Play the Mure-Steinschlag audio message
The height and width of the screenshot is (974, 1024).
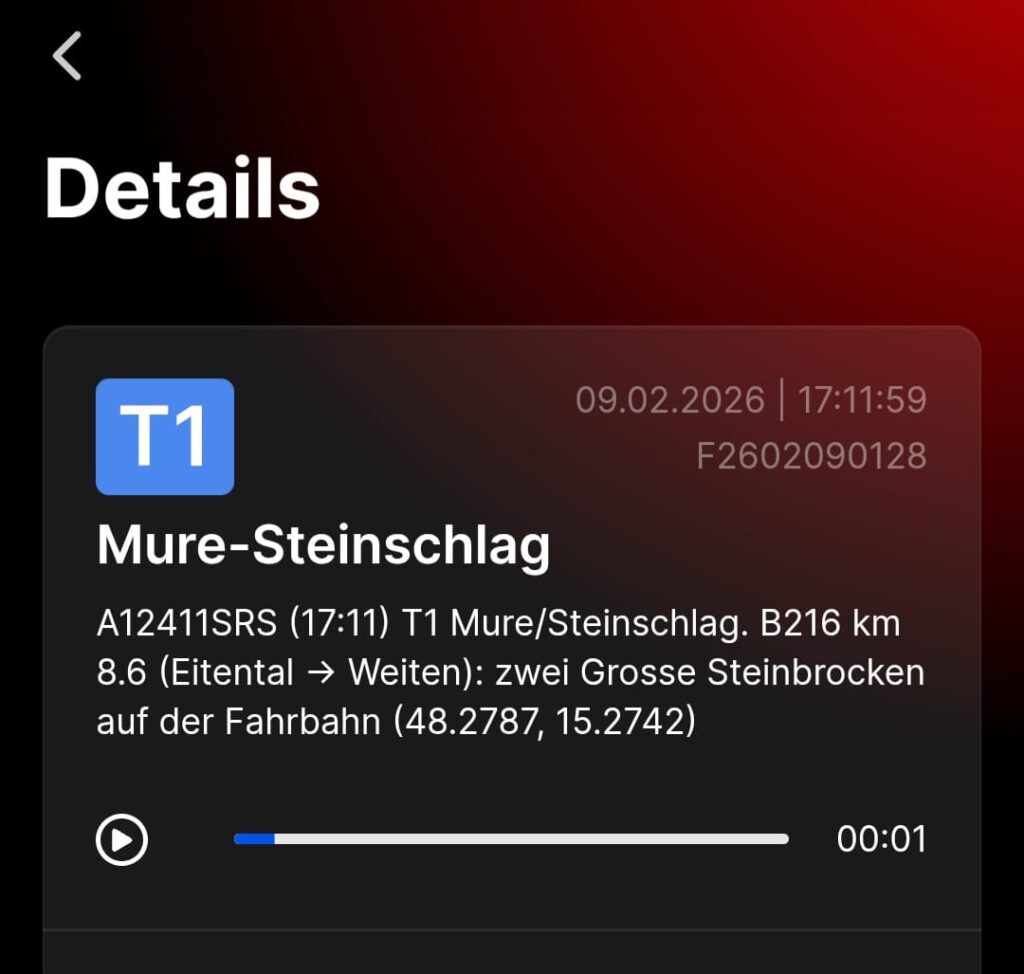[122, 839]
